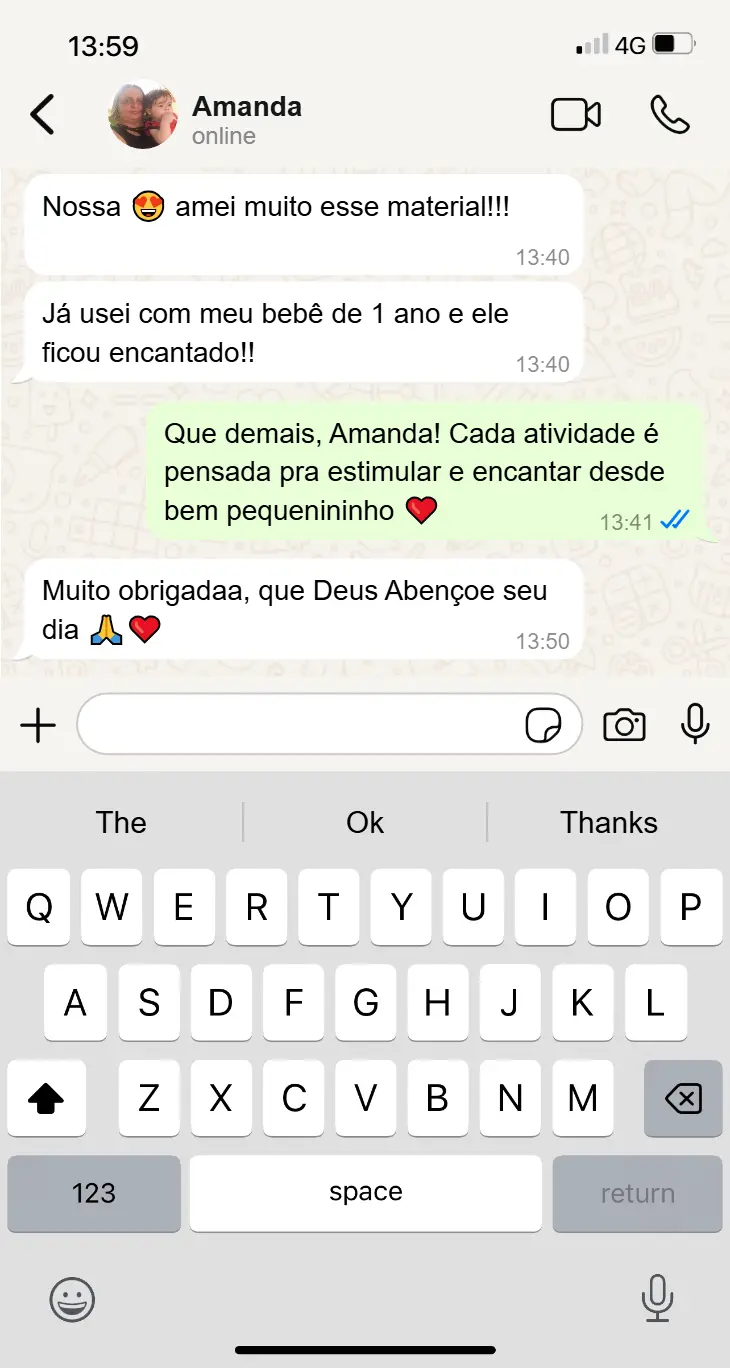Choose the "Ok" keyboard suggestion
Screen dimensions: 730x1368
[x=365, y=823]
